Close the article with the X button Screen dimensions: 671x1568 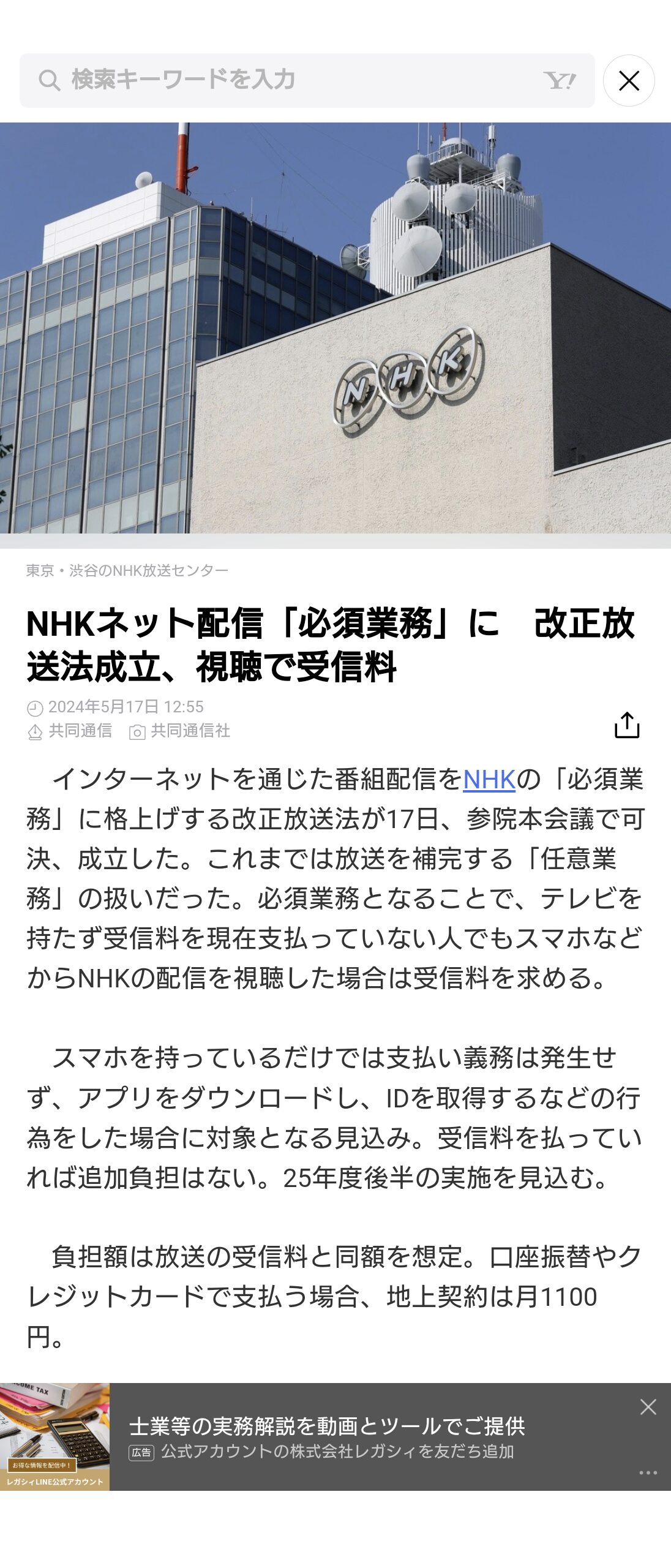[x=629, y=81]
